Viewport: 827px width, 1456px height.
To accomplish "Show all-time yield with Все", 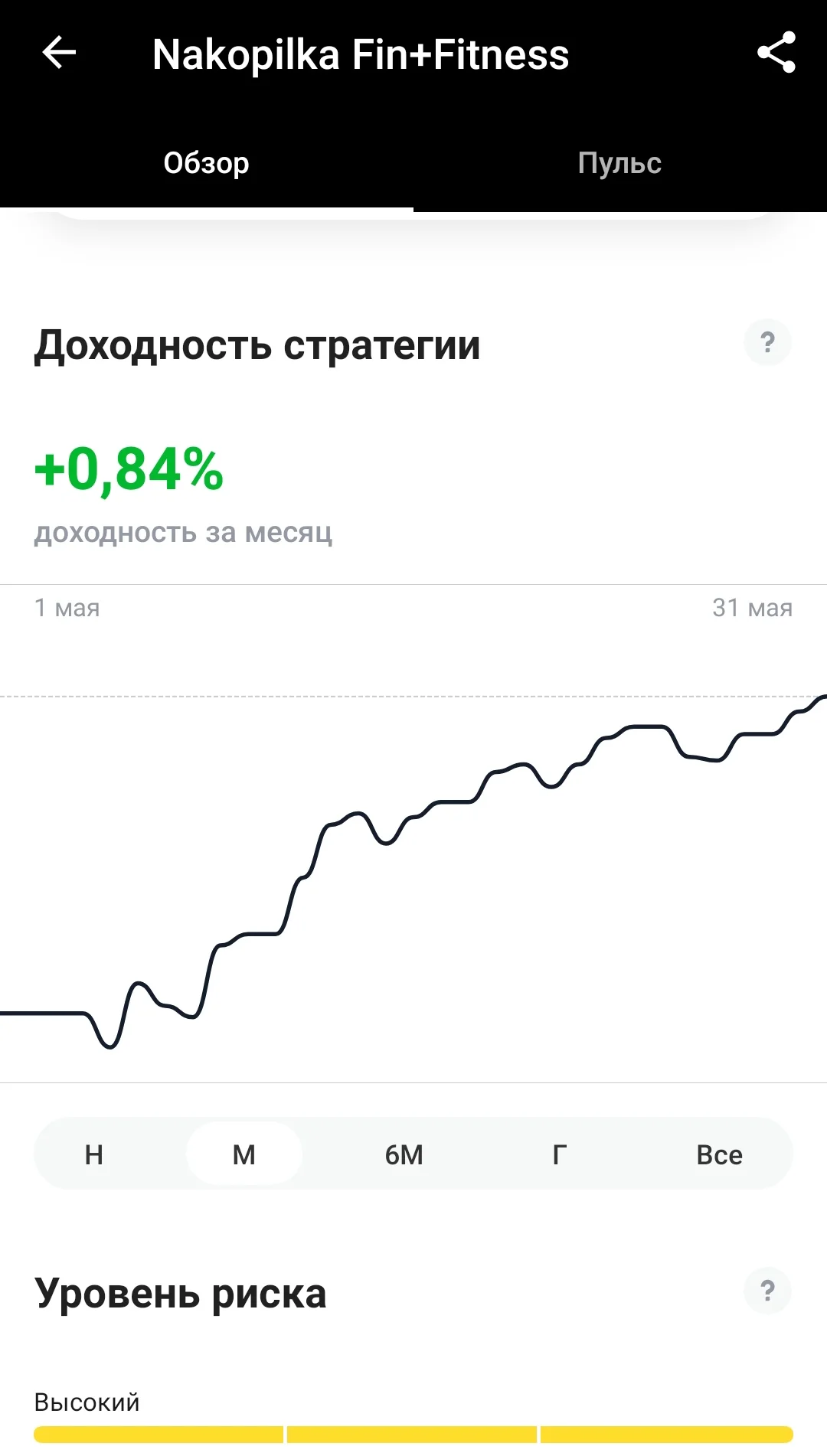I will click(719, 1154).
